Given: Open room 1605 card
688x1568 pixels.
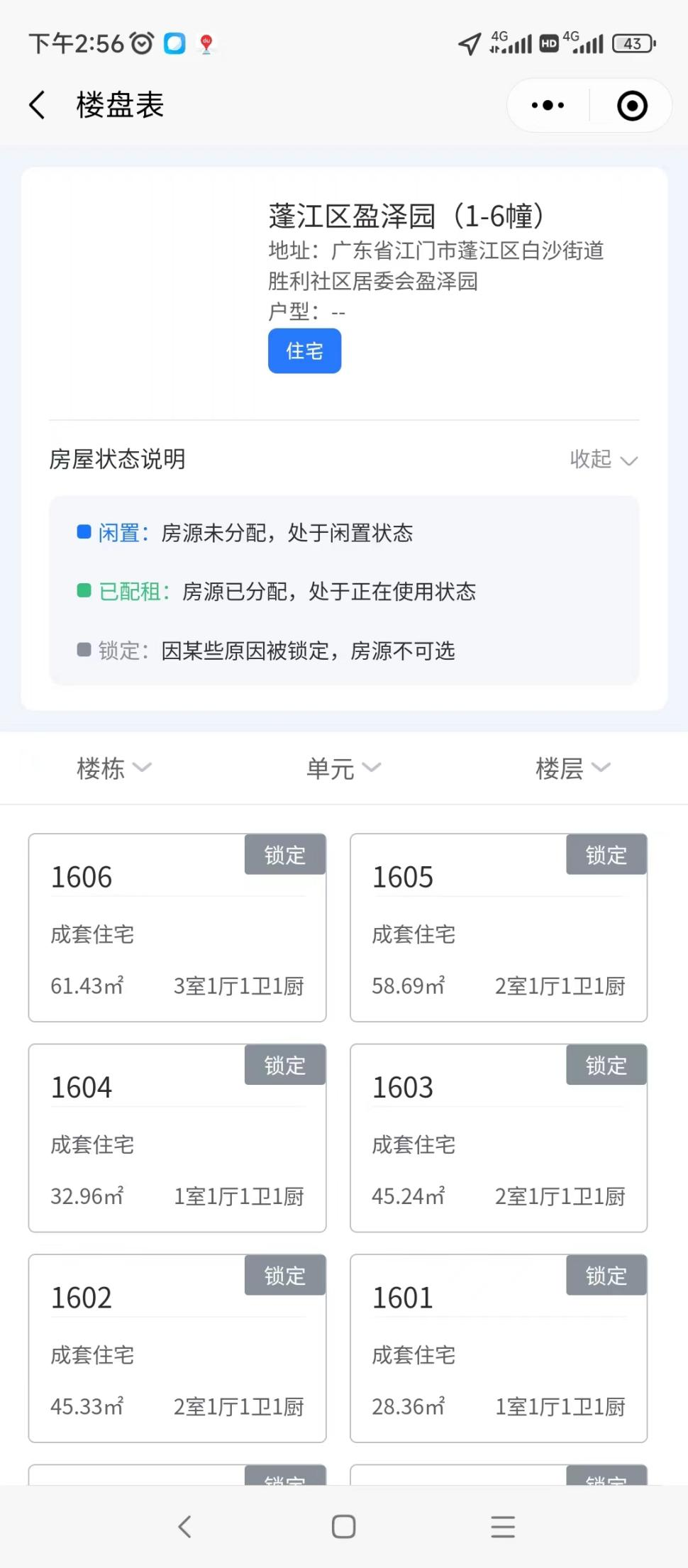Looking at the screenshot, I should point(499,927).
